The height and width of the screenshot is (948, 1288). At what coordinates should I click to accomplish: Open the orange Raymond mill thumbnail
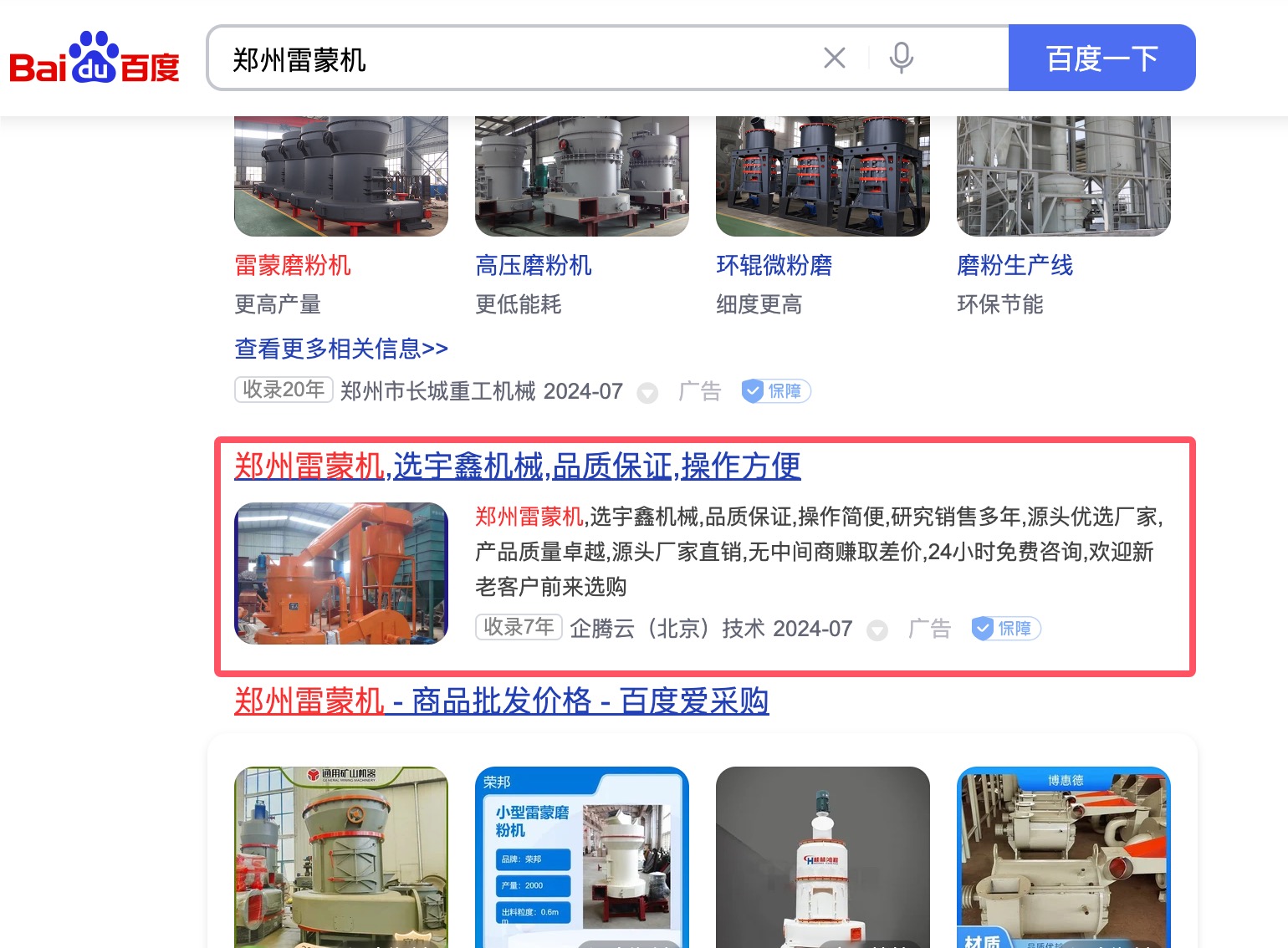click(341, 573)
